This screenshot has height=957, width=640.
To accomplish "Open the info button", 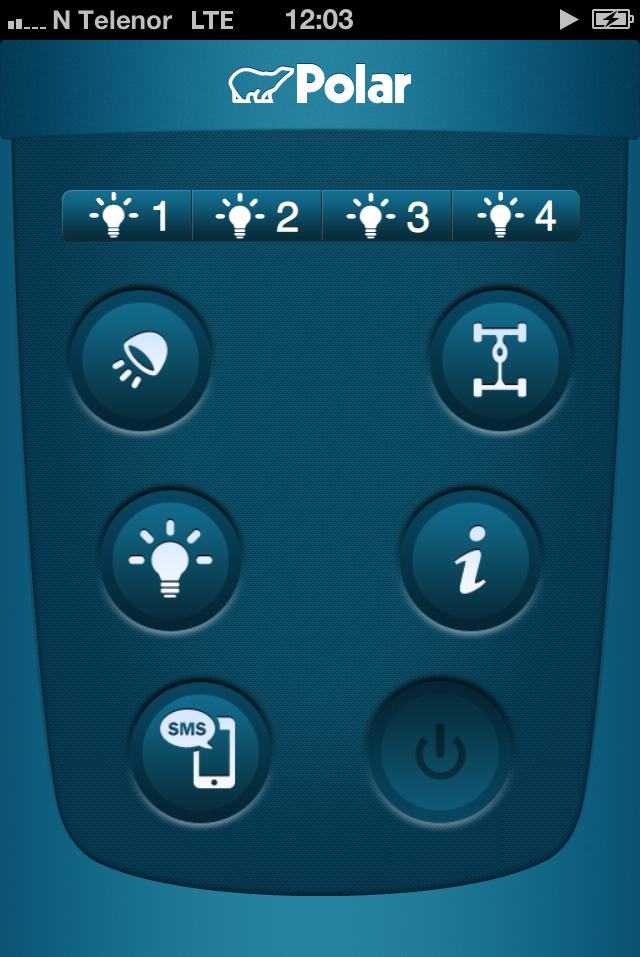I will [x=471, y=559].
